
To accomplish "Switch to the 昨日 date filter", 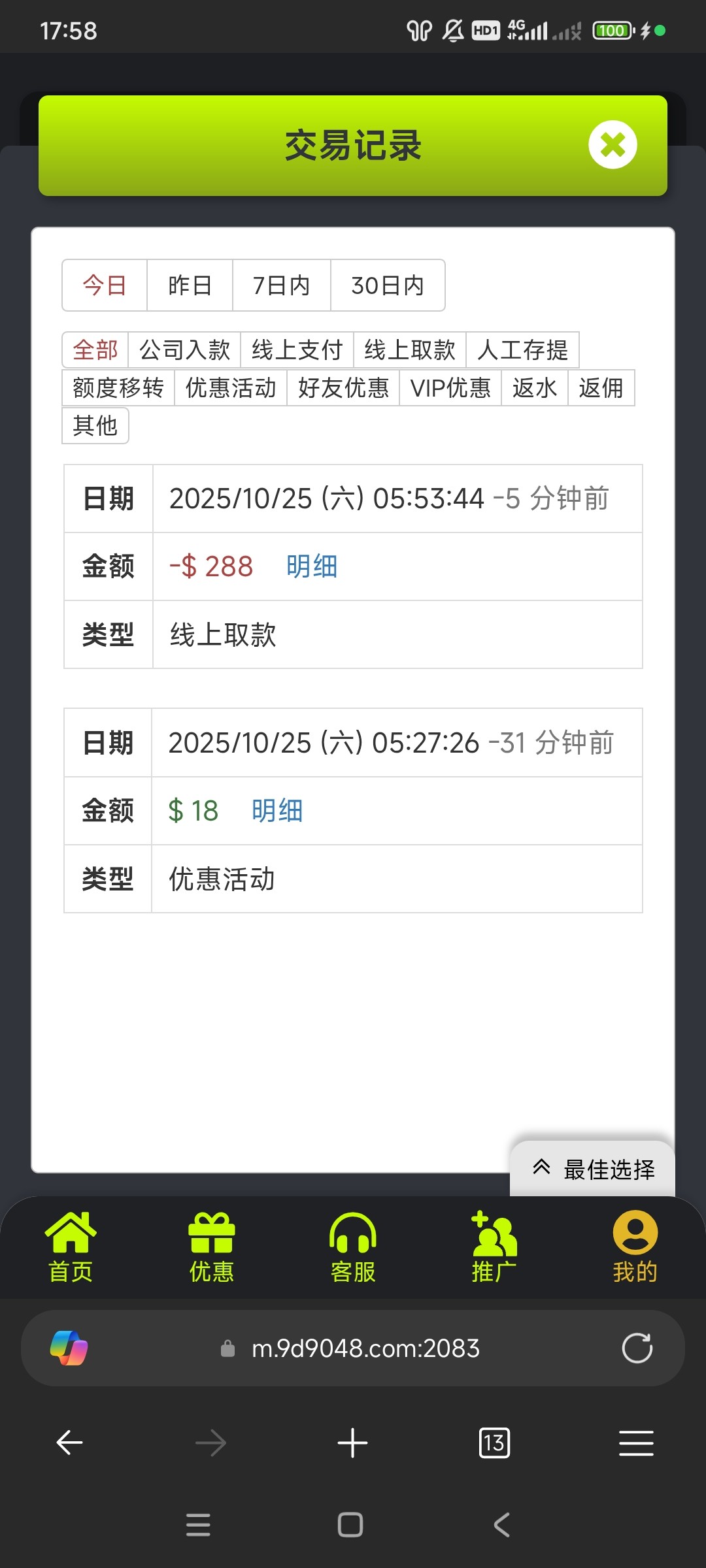I will click(190, 286).
